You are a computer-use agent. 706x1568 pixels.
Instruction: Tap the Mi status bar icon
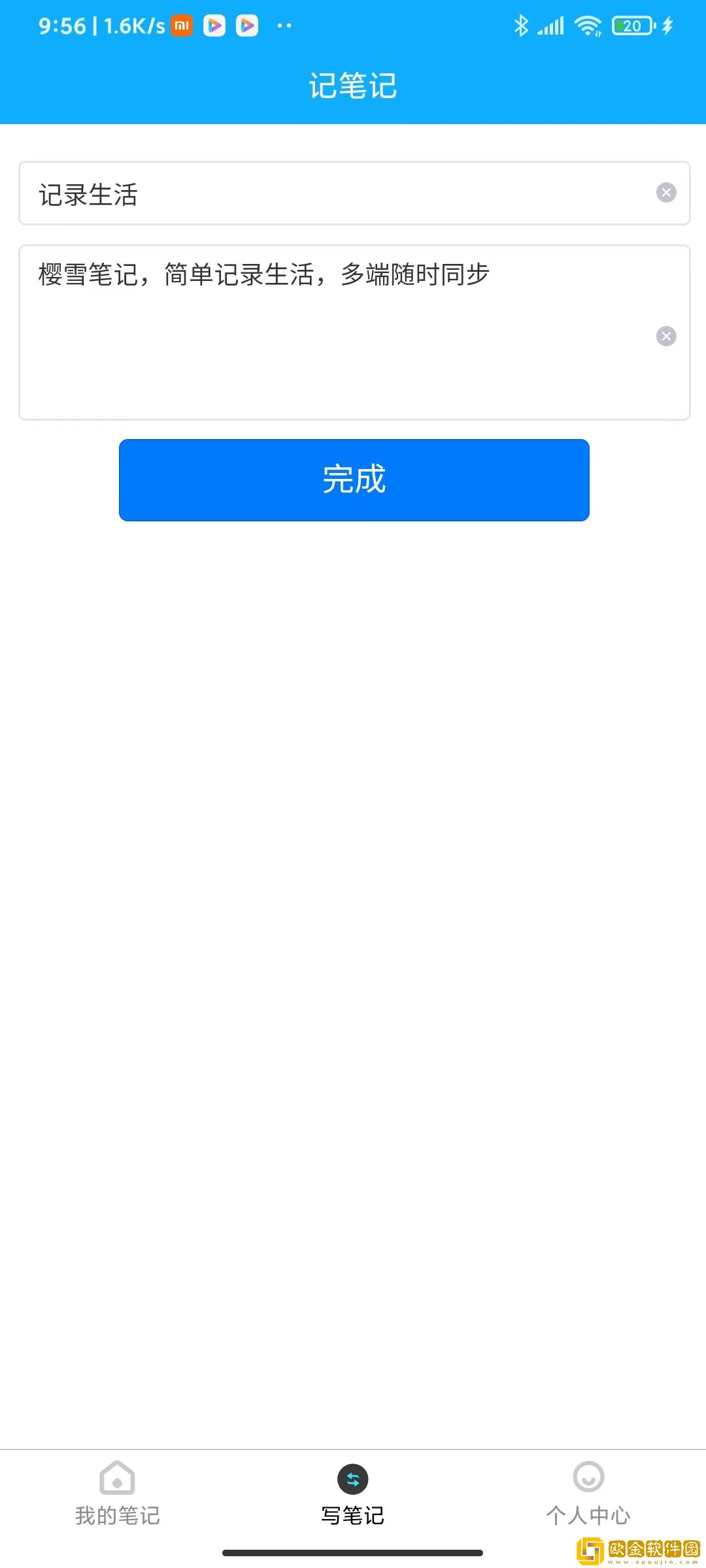click(x=181, y=25)
